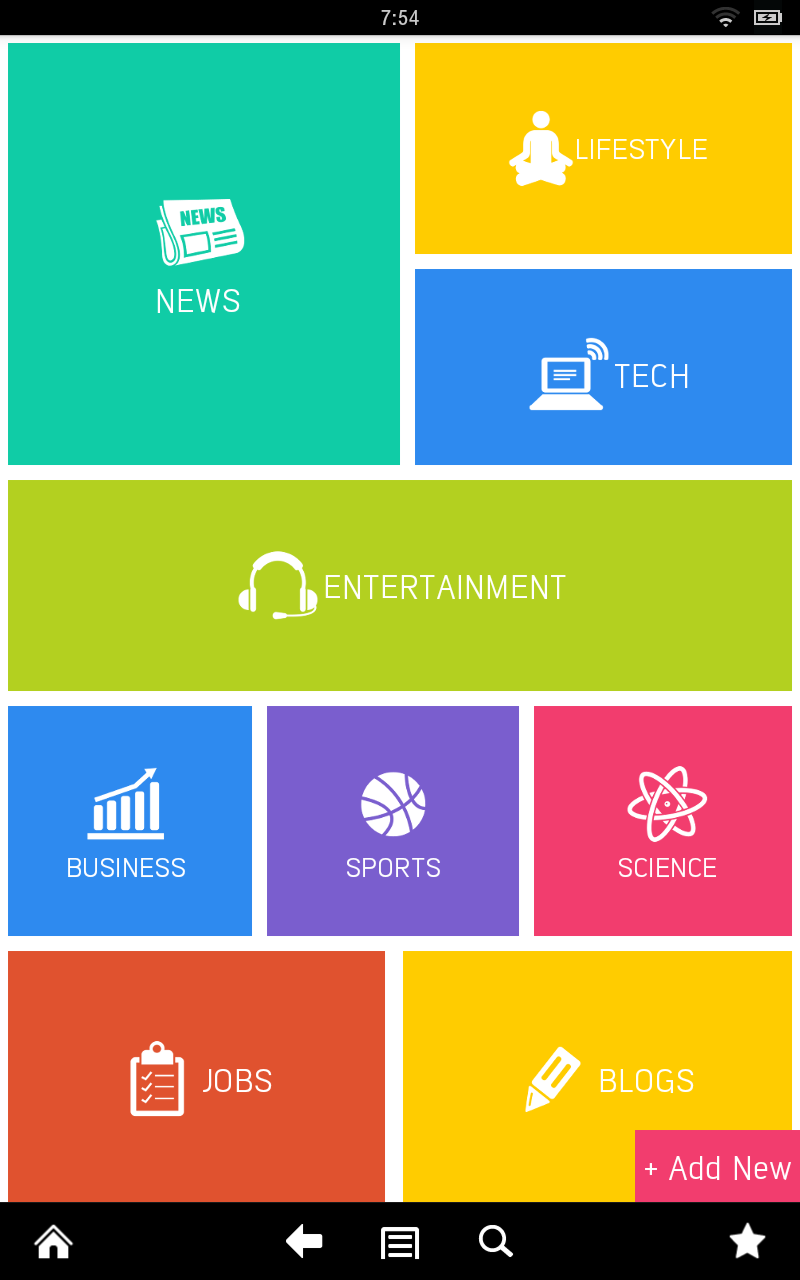Open the SCIENCE category tile
The height and width of the screenshot is (1280, 800).
coord(663,820)
